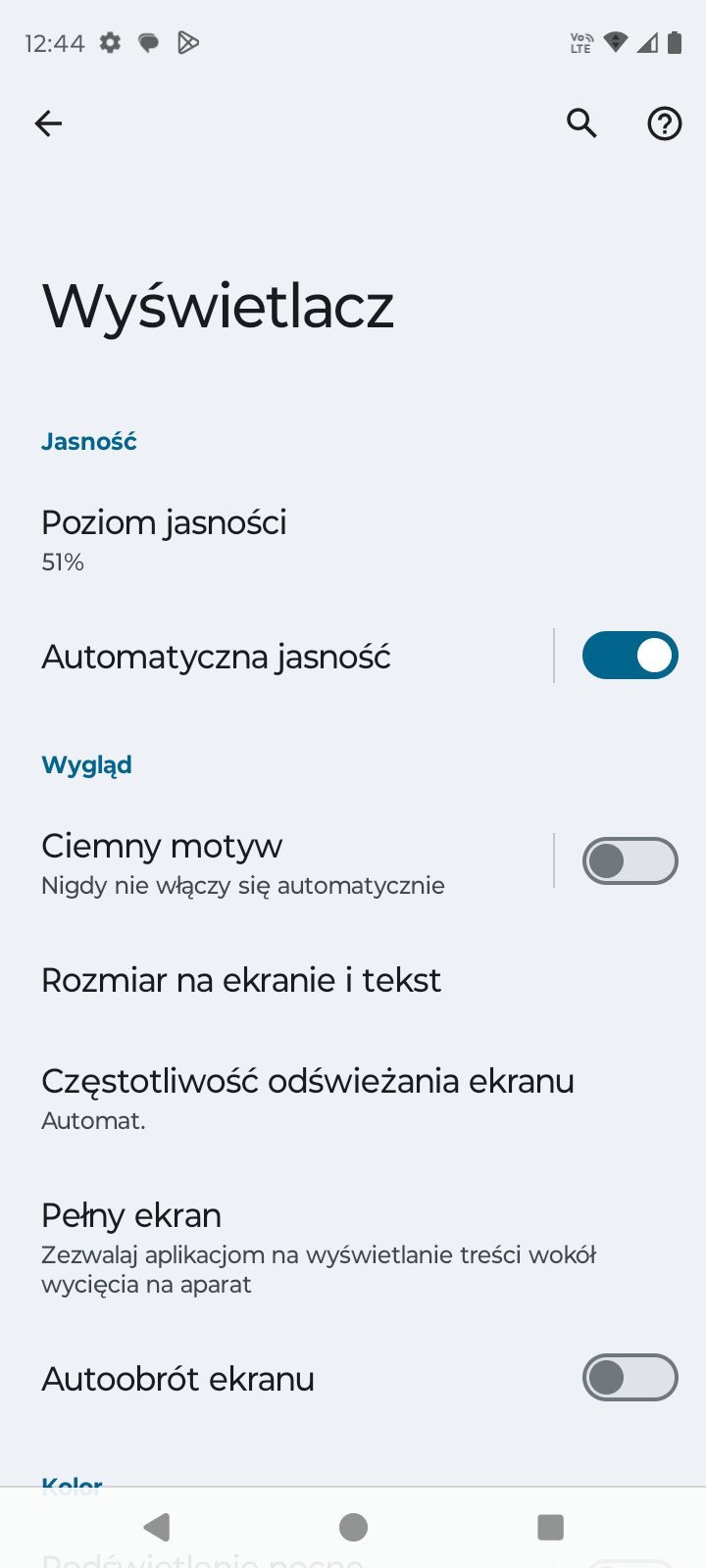This screenshot has width=706, height=1568.
Task: Open Pełny ekran settings
Action: tap(353, 1248)
